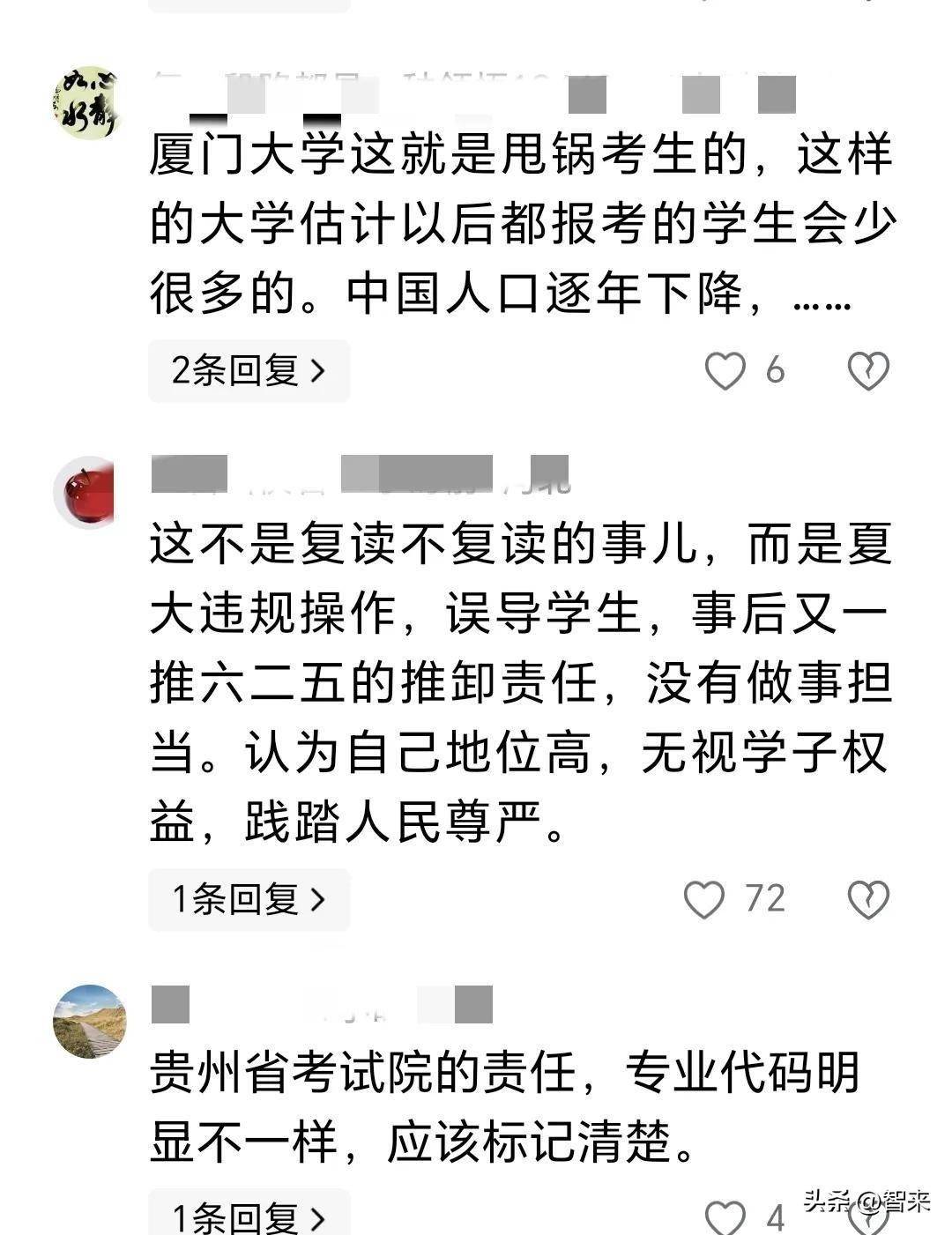Expand the 2条回复 replies under 厦门大学 comment
Viewport: 952px width, 1235px height.
point(249,371)
